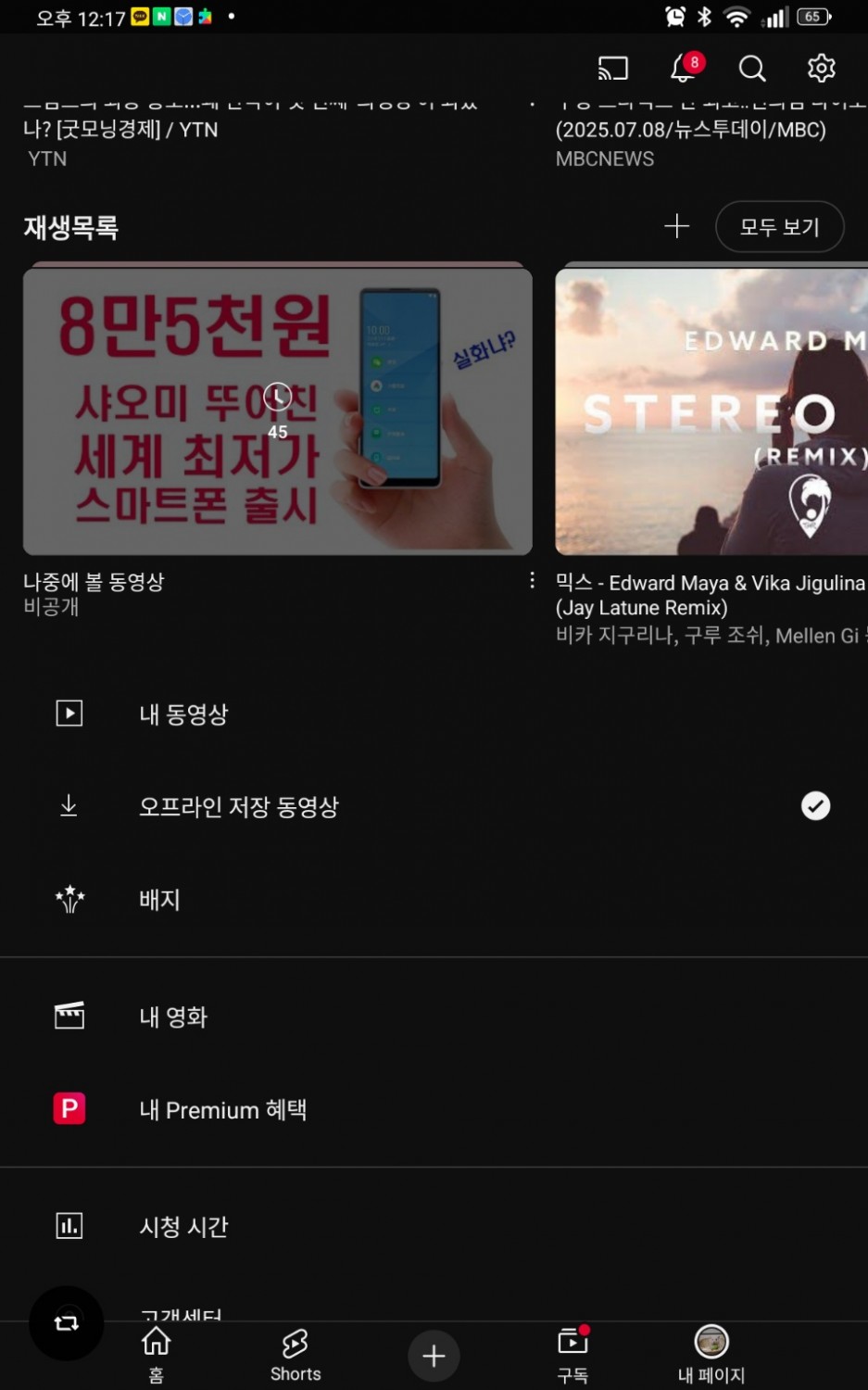This screenshot has width=868, height=1390.
Task: Switch to the Shorts tab
Action: [296, 1355]
